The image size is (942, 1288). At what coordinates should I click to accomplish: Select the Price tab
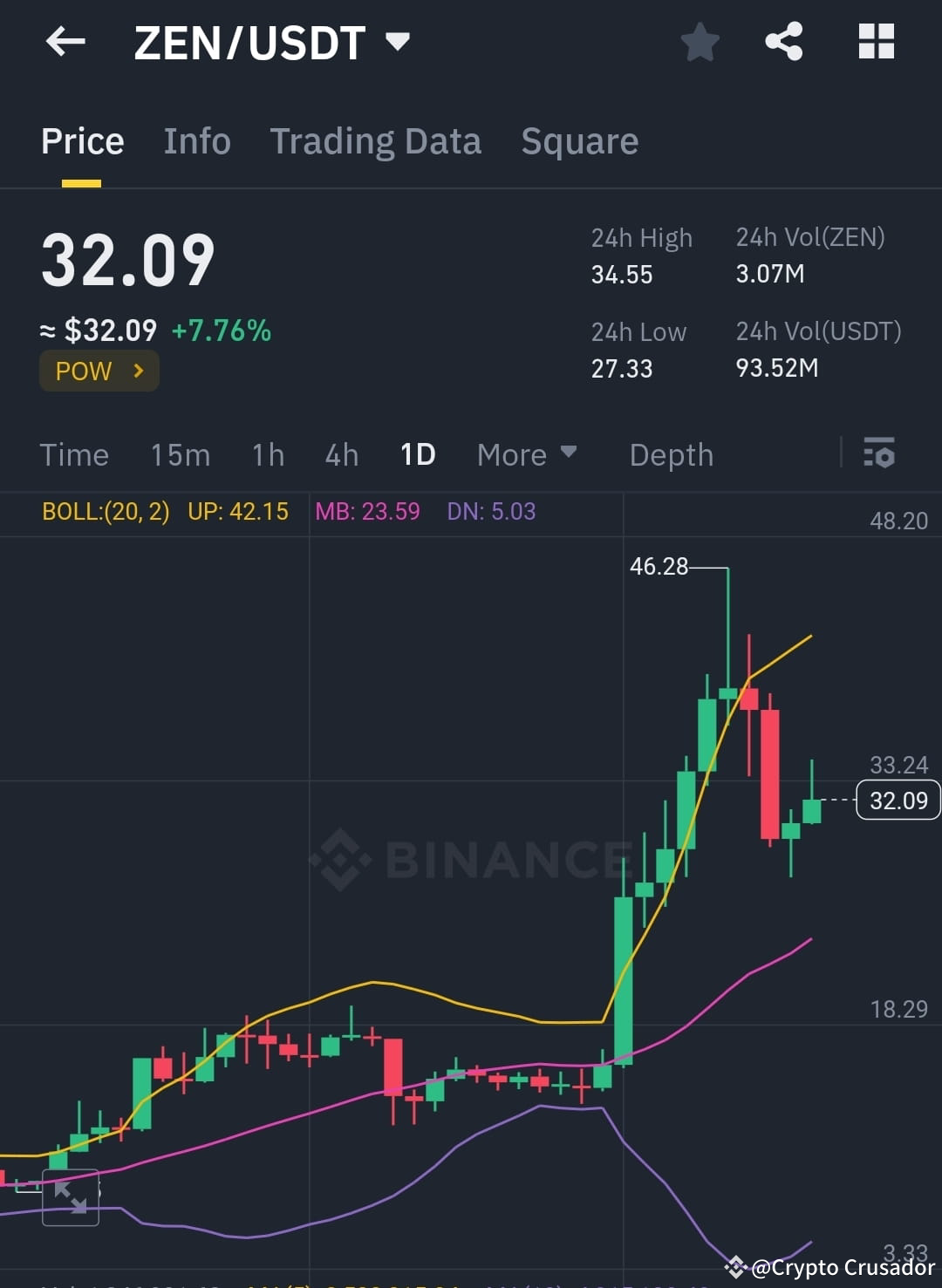pyautogui.click(x=82, y=141)
